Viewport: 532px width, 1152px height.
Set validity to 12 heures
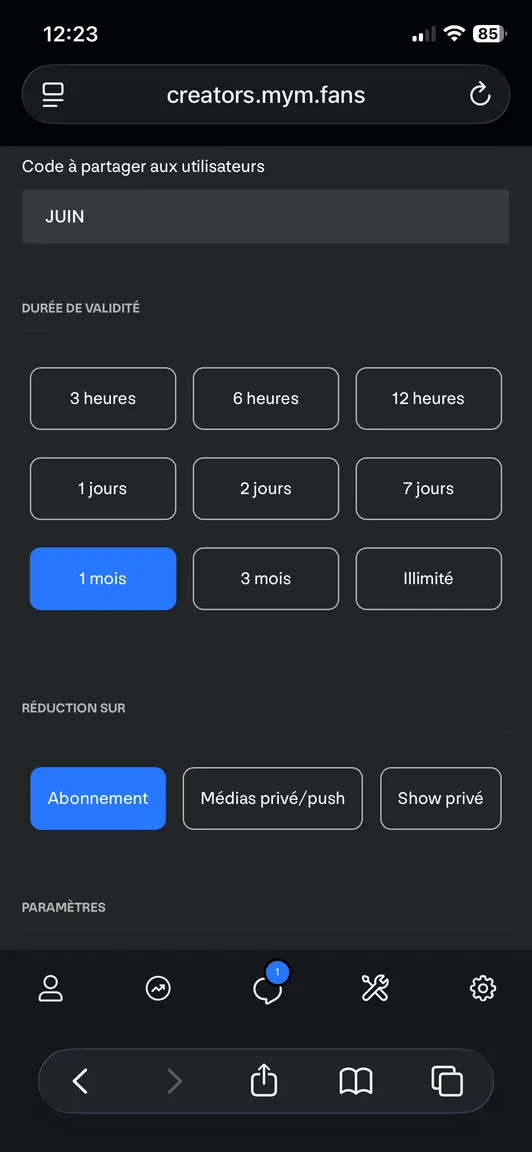coord(428,398)
